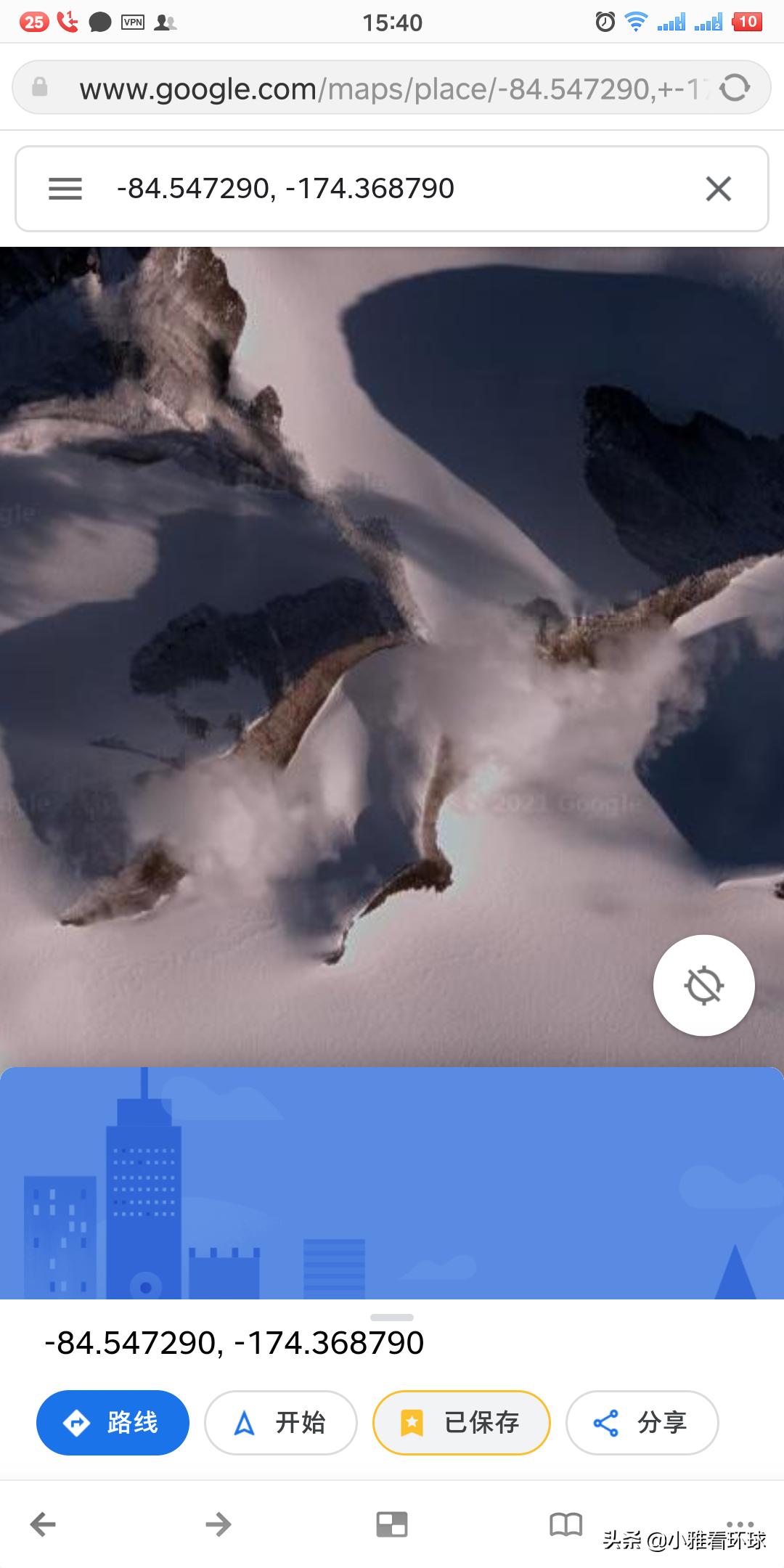Tap the coordinates search field
The width and height of the screenshot is (784, 1568).
click(377, 189)
